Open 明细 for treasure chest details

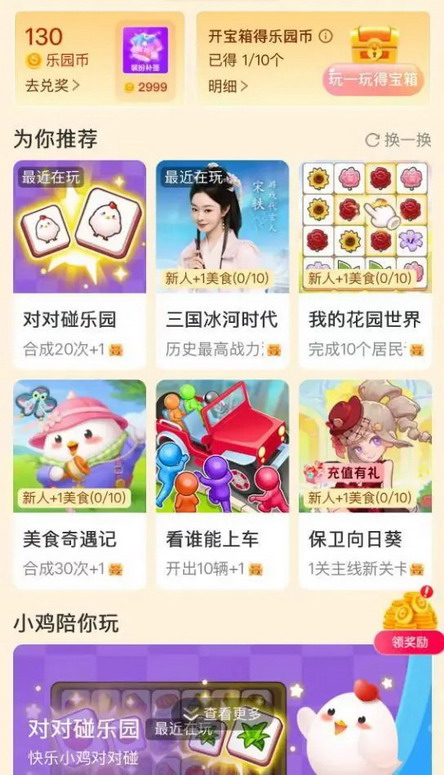coord(228,86)
